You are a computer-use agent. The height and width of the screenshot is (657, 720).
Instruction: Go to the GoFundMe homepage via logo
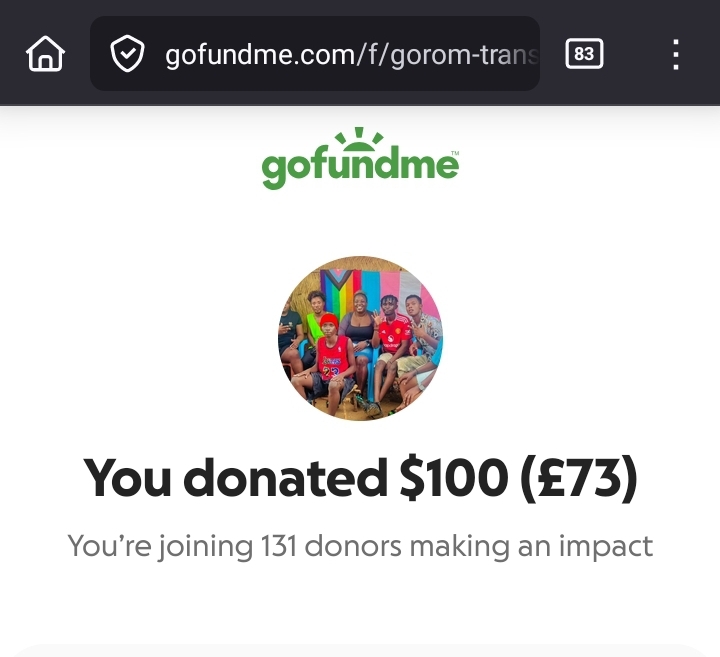pyautogui.click(x=360, y=160)
